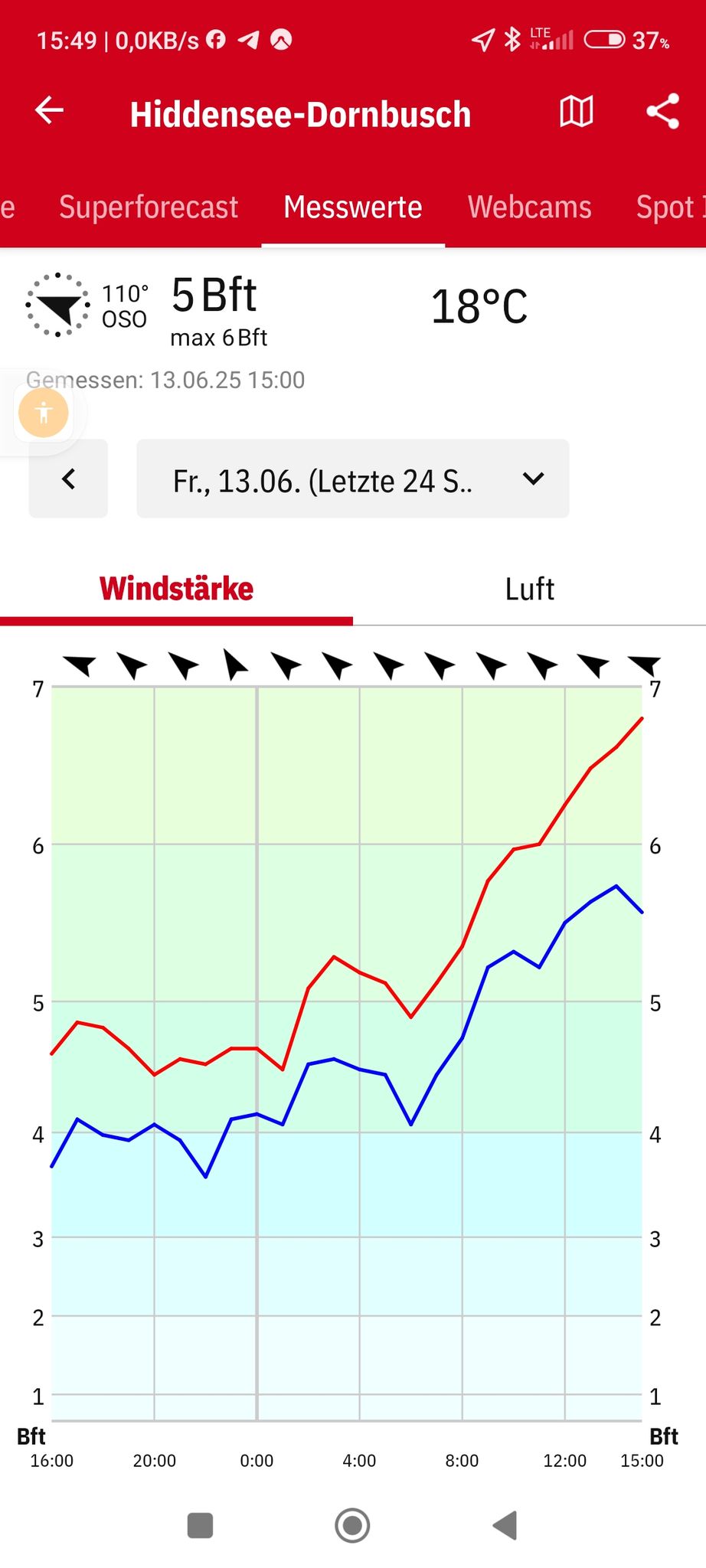Screen dimensions: 706x1568
Task: Go to the home screen
Action: [x=352, y=1525]
